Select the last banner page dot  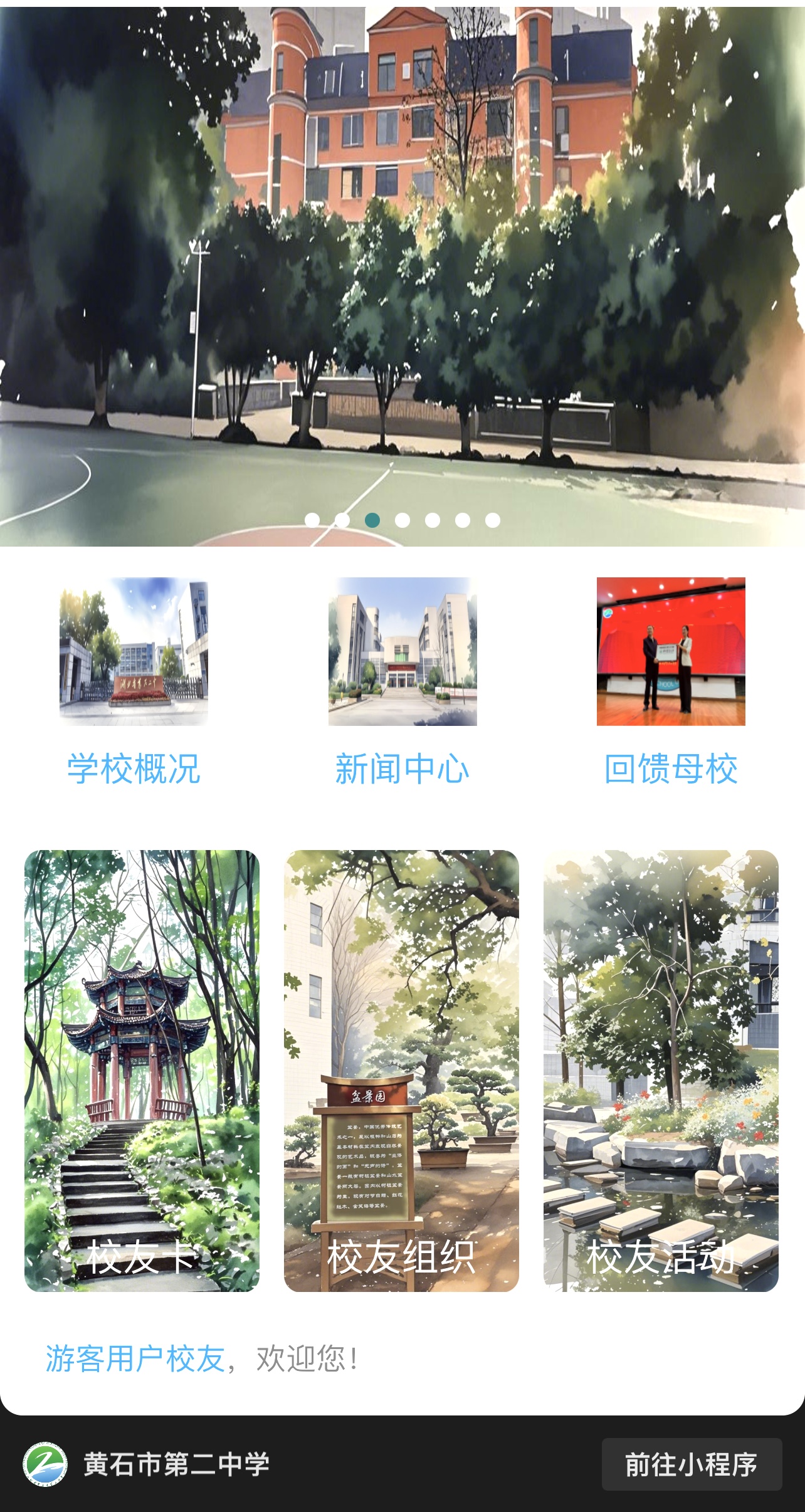493,520
